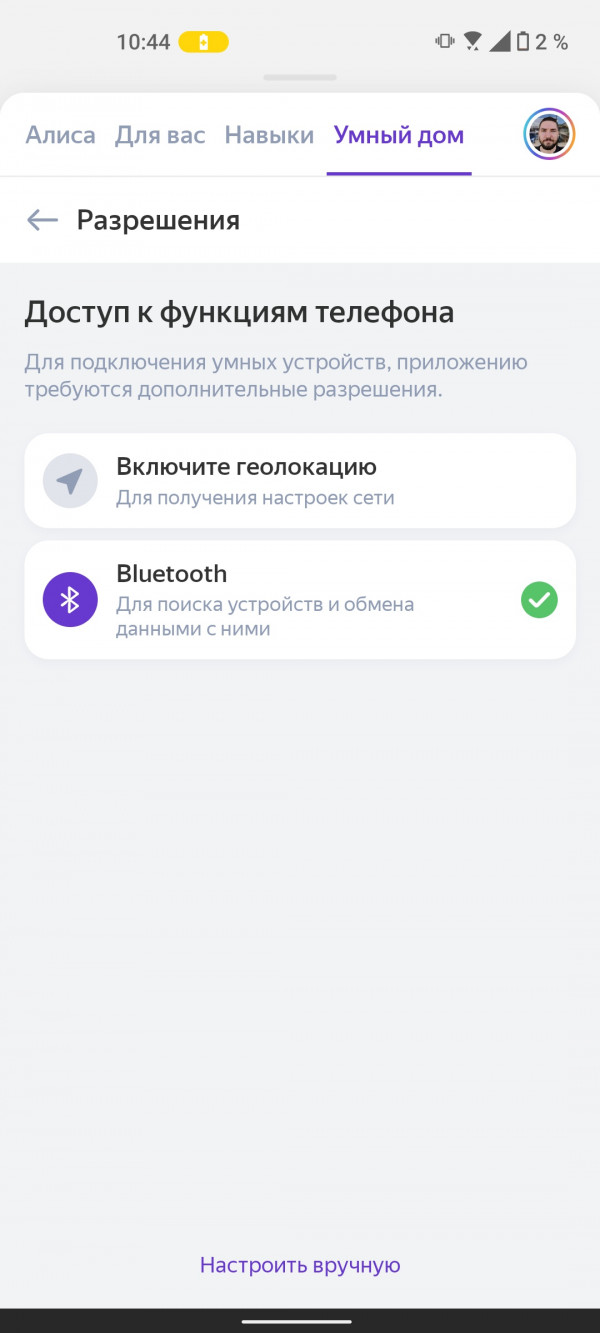Switch to the Алиса tab
600x1333 pixels.
pyautogui.click(x=60, y=135)
